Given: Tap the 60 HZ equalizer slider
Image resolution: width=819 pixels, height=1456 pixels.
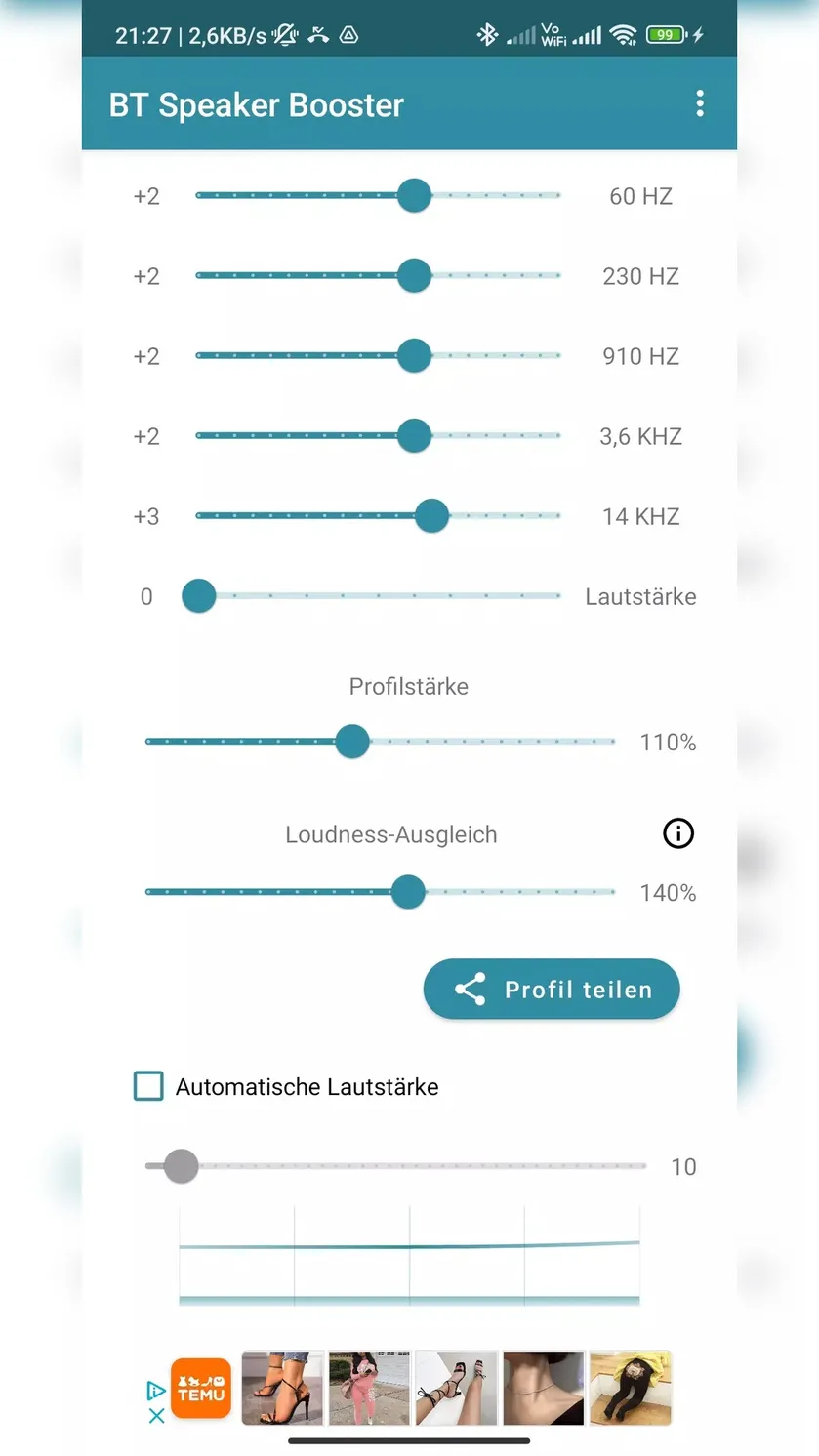Looking at the screenshot, I should pos(379,195).
